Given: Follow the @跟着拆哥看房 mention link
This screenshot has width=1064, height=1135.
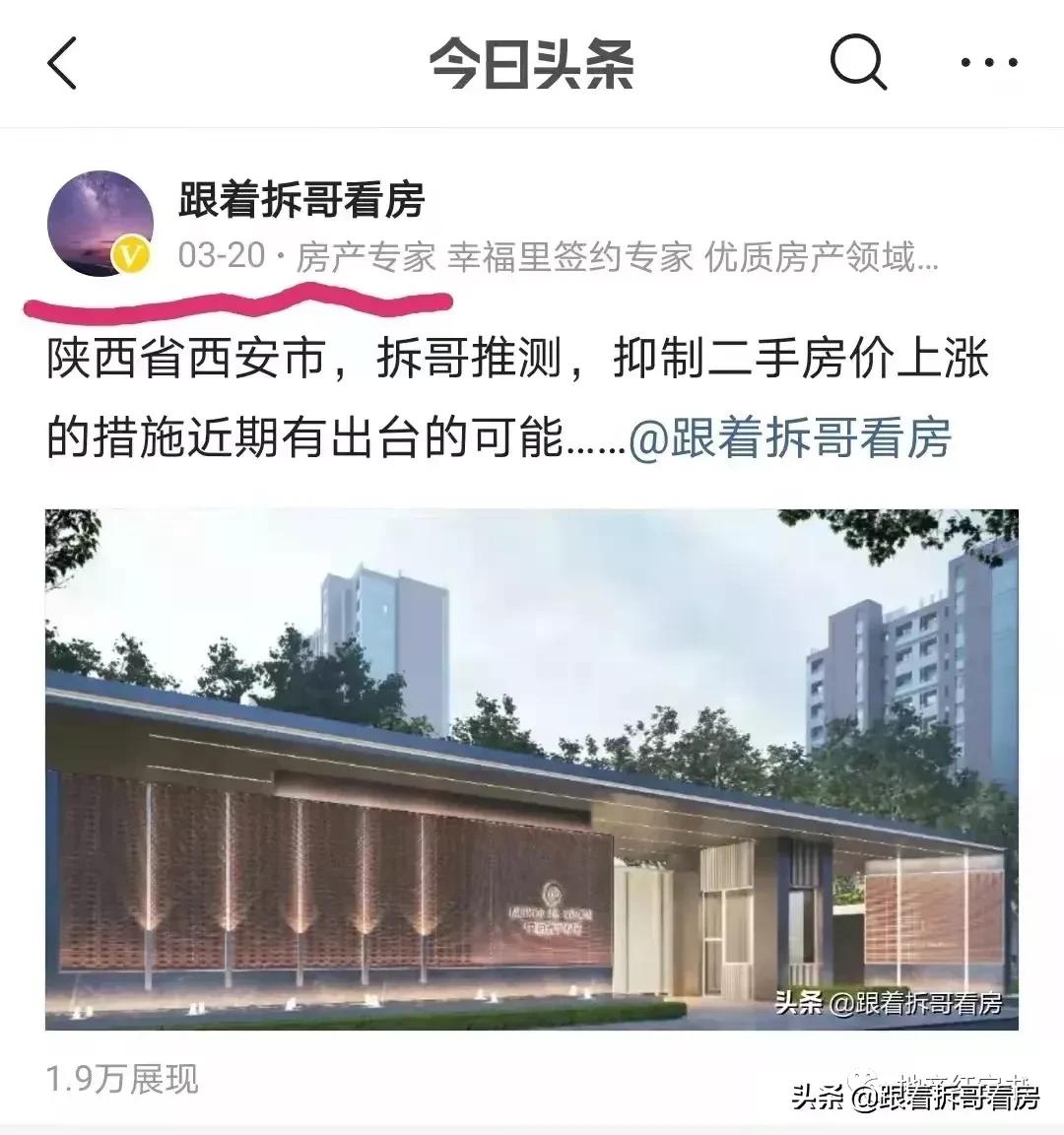Looking at the screenshot, I should 789,437.
